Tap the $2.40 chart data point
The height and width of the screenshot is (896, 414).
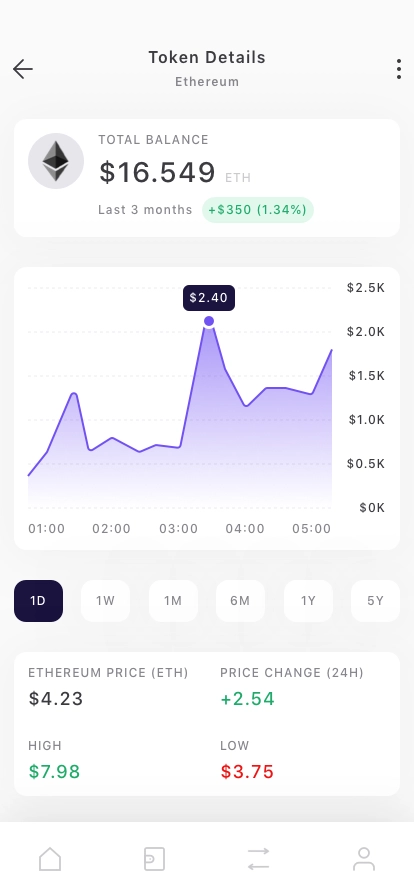click(x=209, y=321)
